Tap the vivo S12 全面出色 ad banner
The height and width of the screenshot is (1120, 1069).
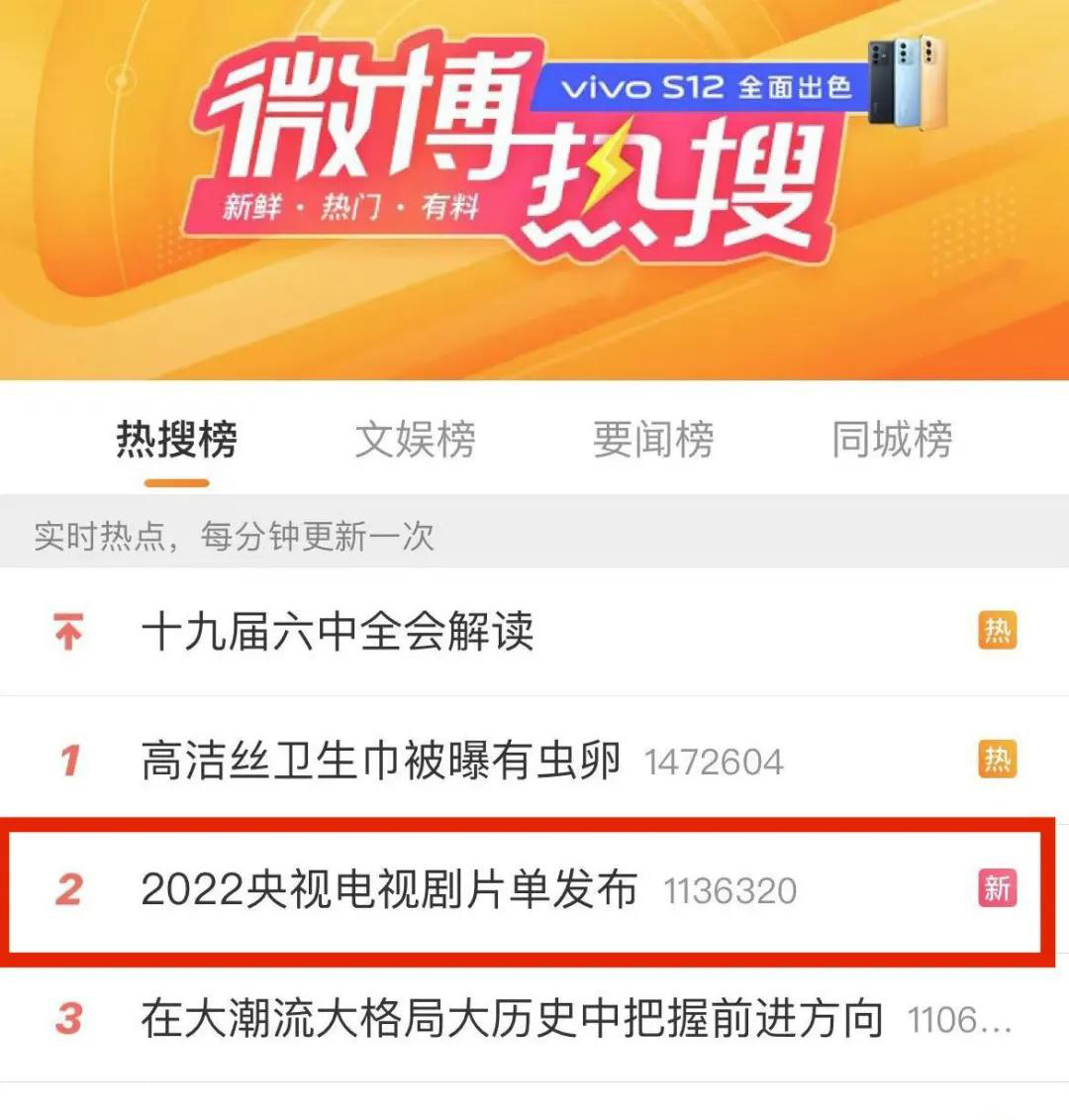pyautogui.click(x=707, y=87)
